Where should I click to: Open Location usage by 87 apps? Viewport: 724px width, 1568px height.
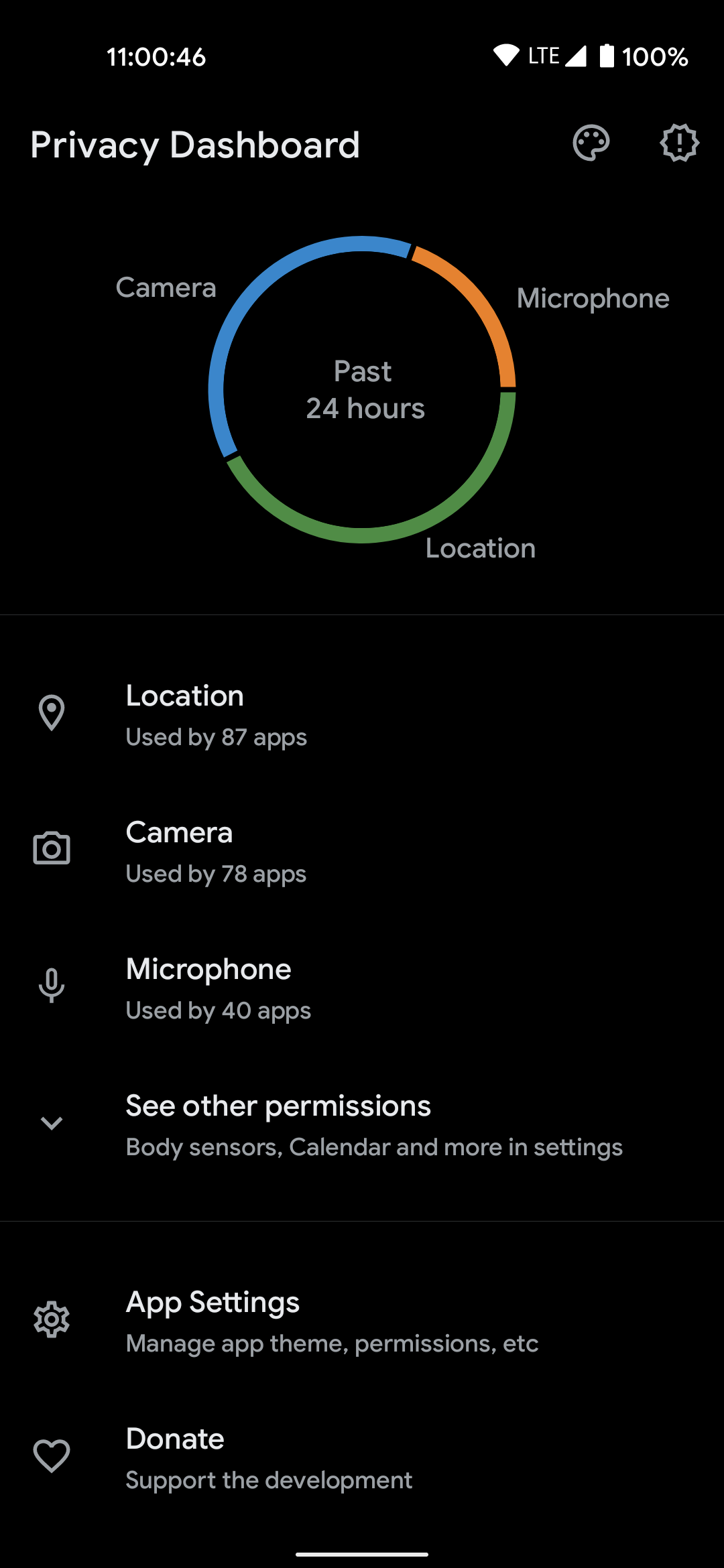click(x=362, y=715)
